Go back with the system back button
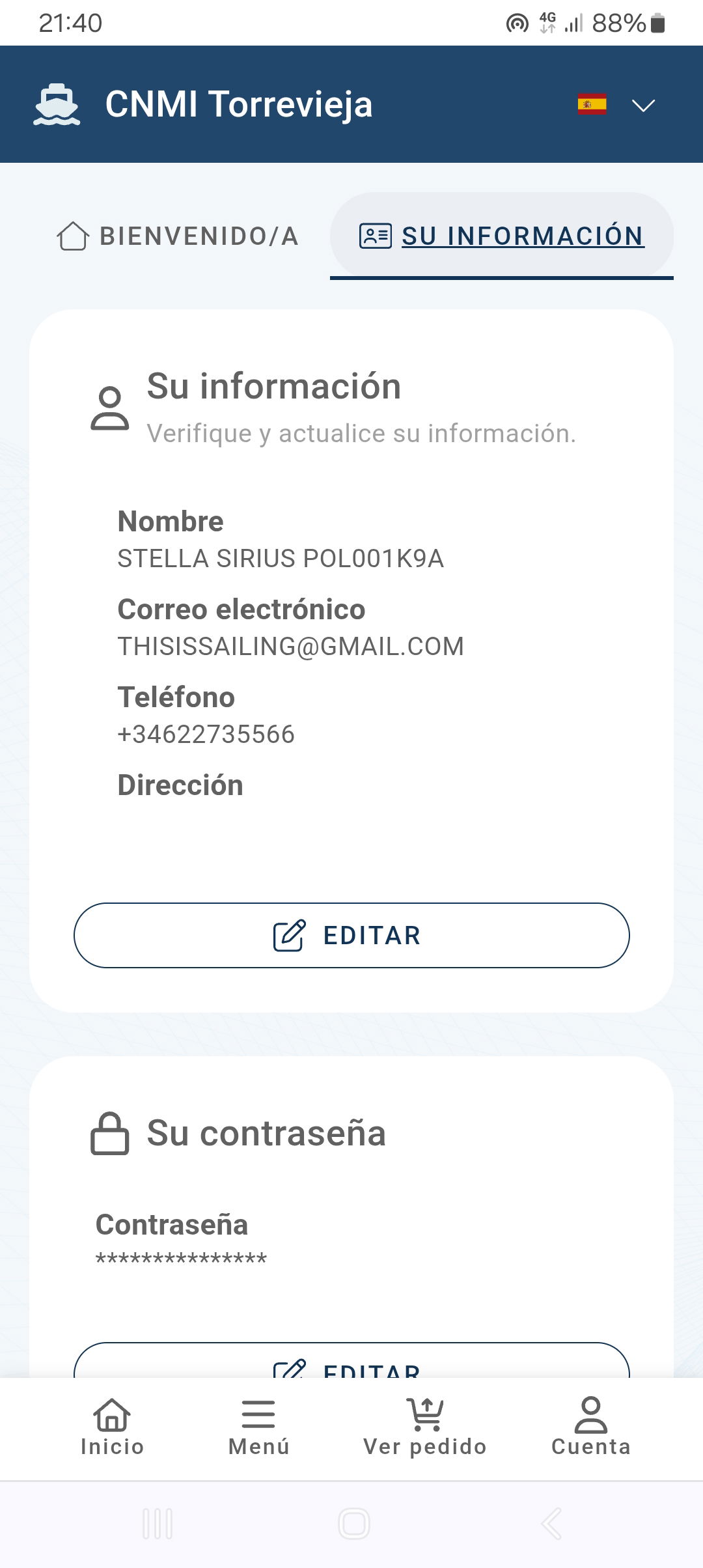 (551, 1524)
